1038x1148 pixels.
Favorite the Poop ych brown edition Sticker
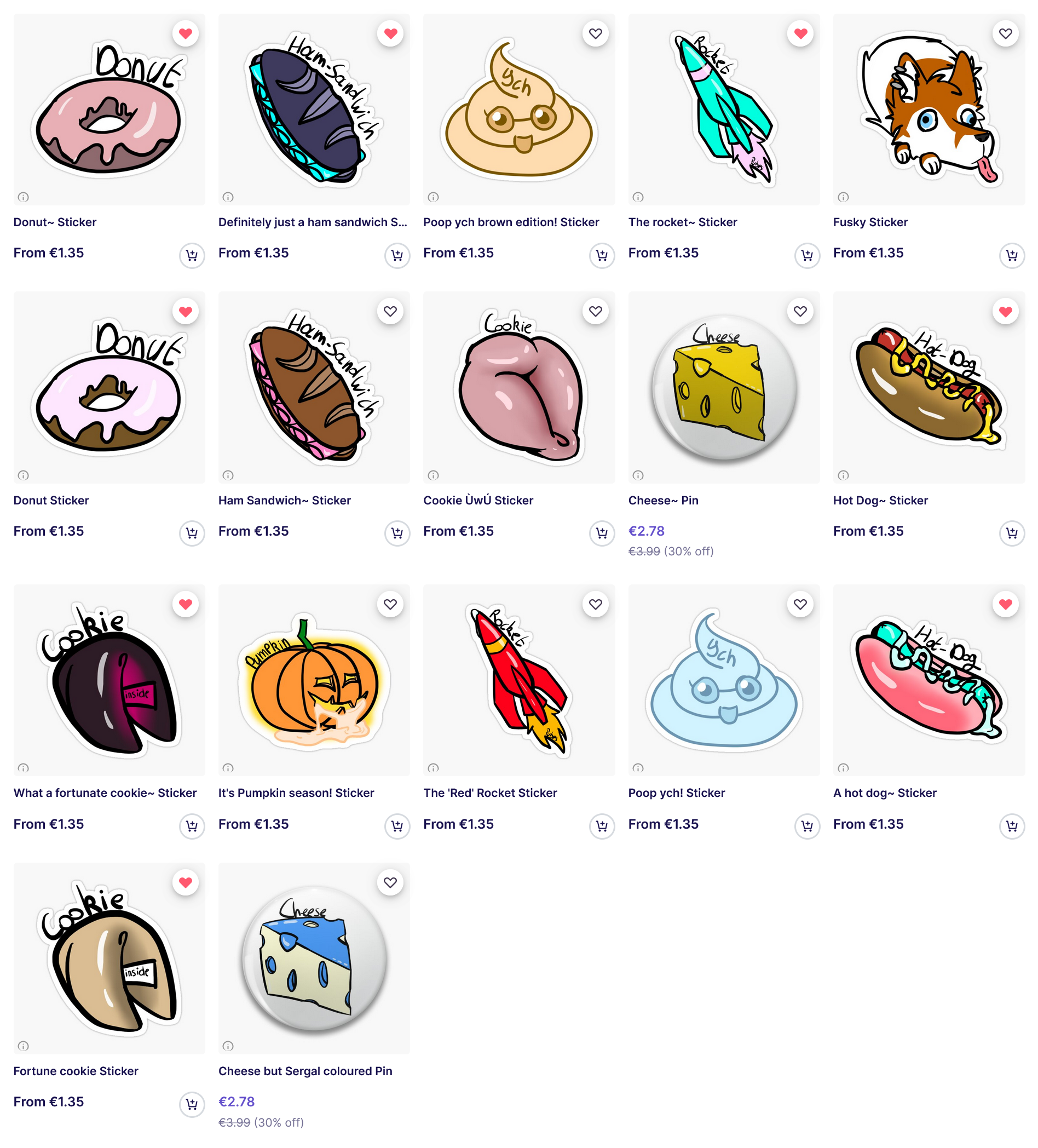pyautogui.click(x=595, y=33)
